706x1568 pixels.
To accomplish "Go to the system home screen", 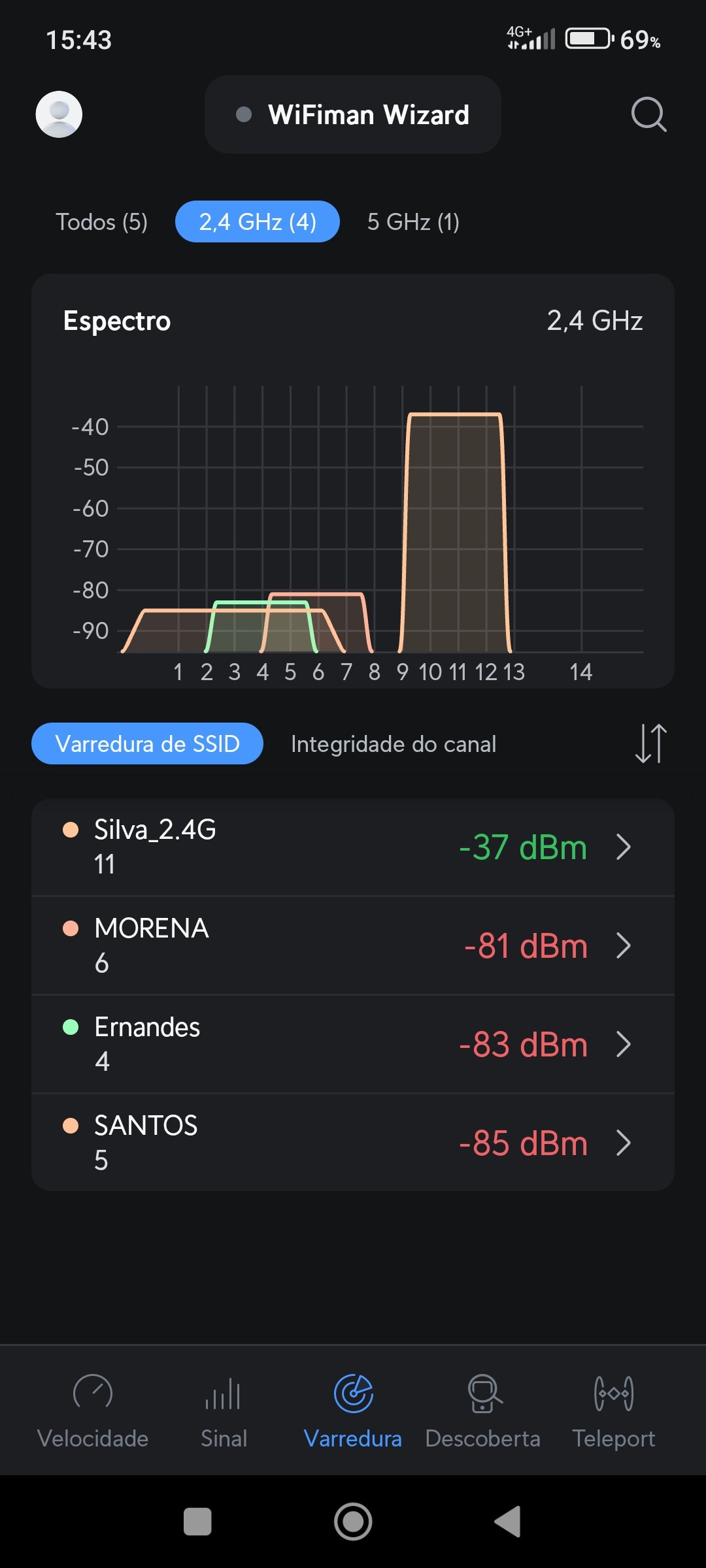I will pyautogui.click(x=353, y=1522).
